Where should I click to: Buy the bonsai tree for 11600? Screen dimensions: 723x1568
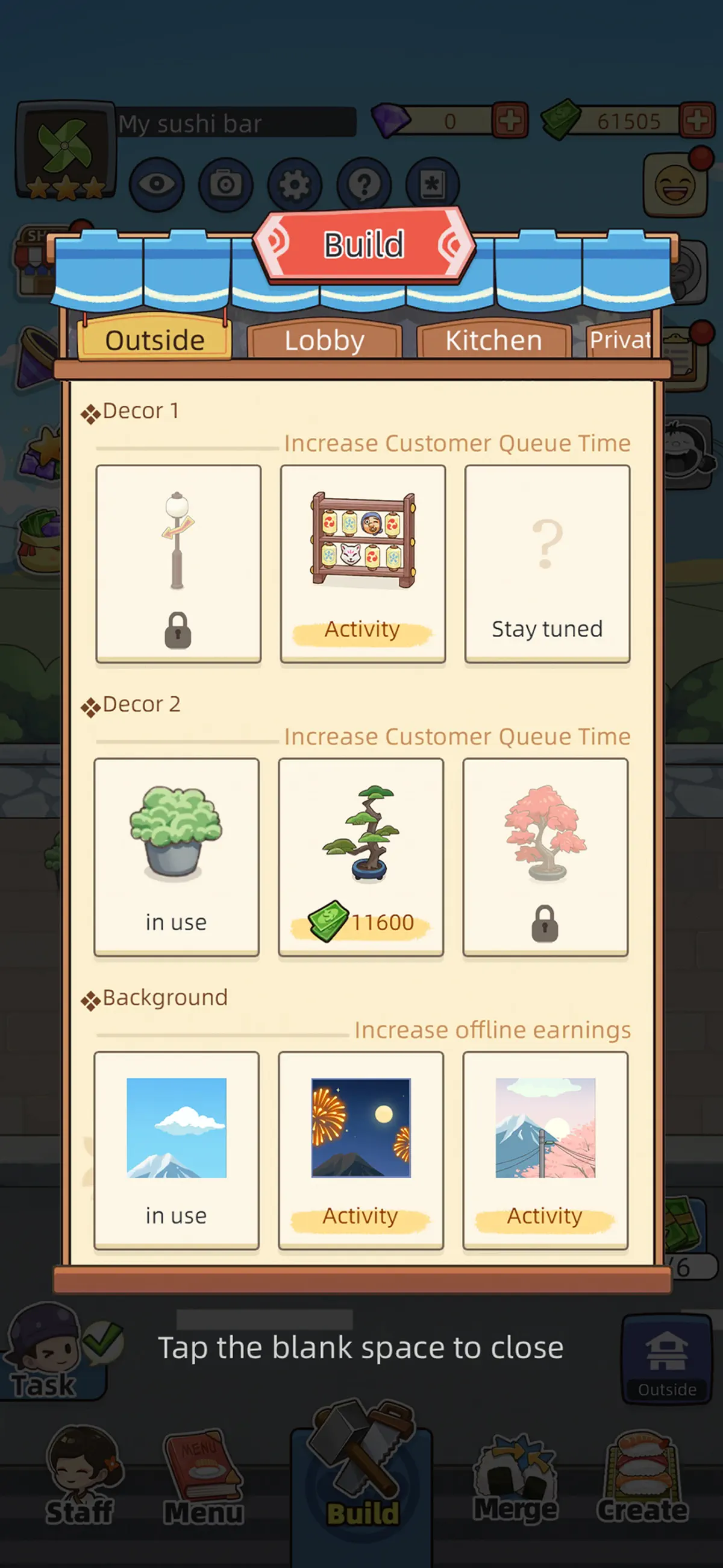click(x=361, y=857)
